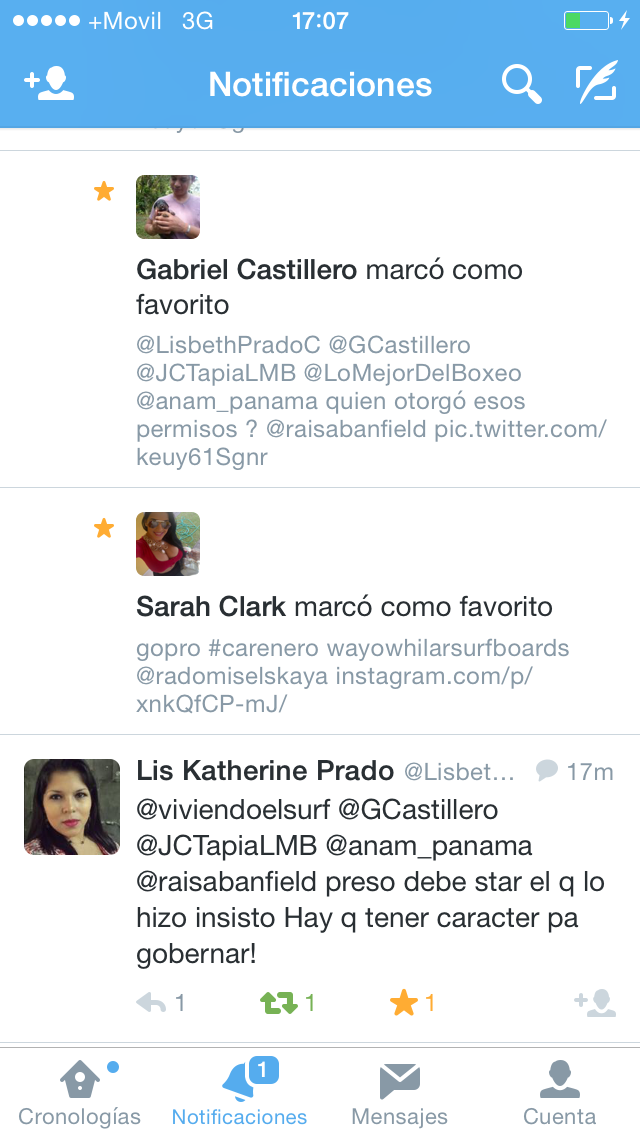Go to the Mensajes tab
Screen dimensions: 640x1136
[399, 1093]
